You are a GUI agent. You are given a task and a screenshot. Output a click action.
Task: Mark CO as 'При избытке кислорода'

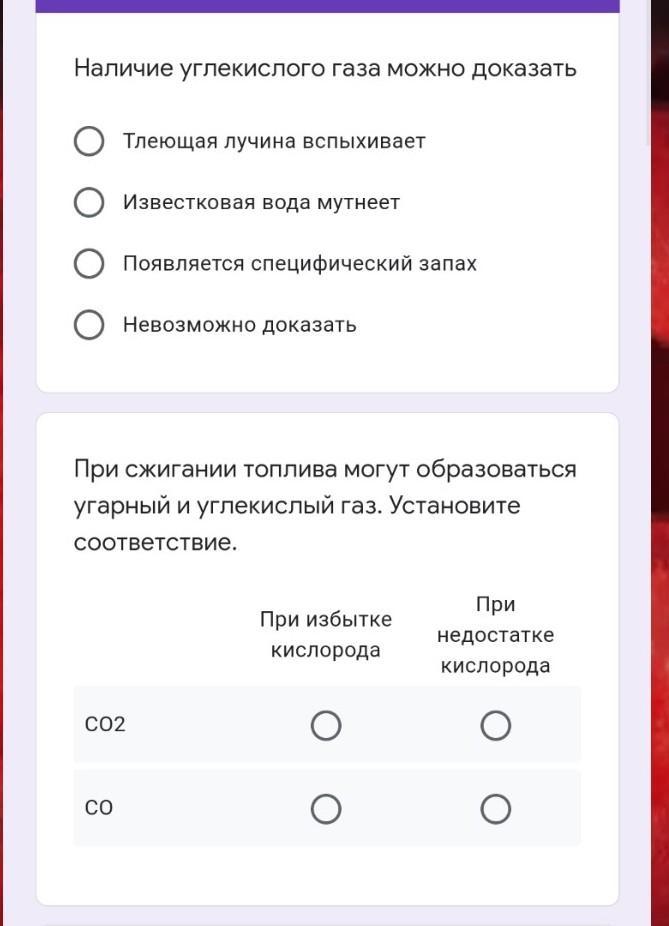pyautogui.click(x=326, y=808)
